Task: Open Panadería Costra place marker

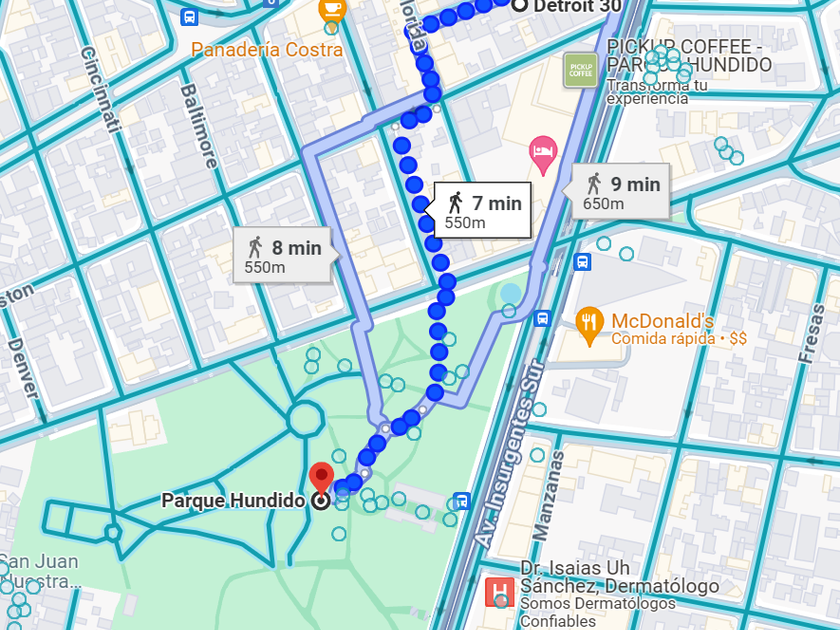Action: coord(331,10)
